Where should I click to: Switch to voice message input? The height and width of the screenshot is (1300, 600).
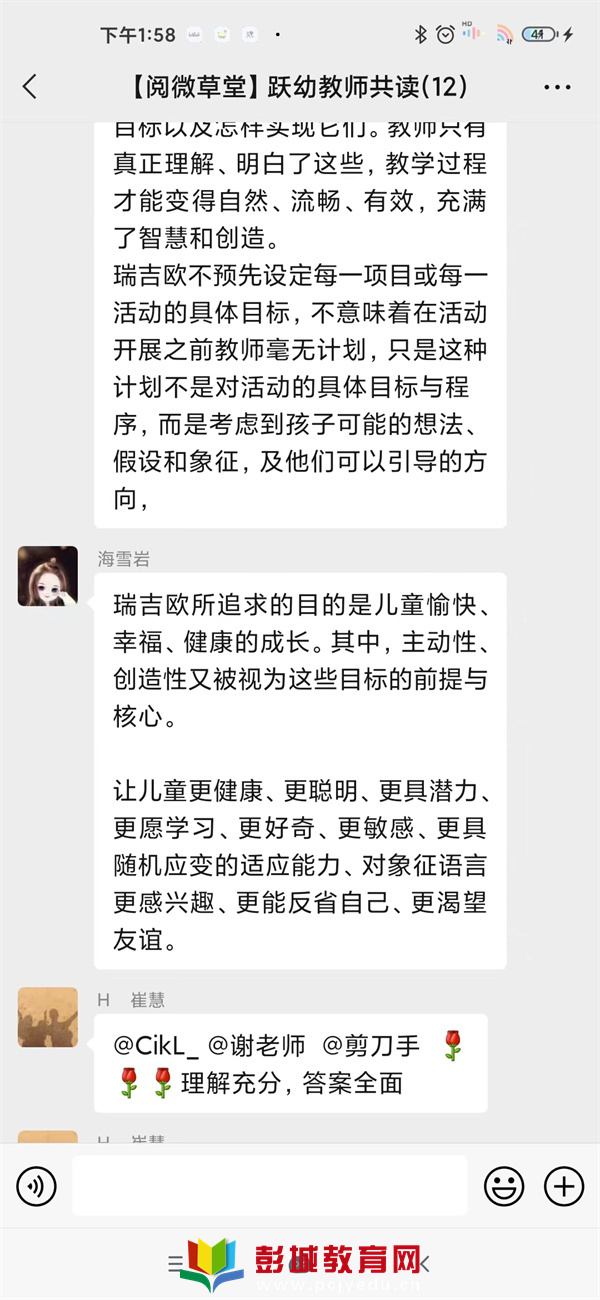tap(37, 1186)
